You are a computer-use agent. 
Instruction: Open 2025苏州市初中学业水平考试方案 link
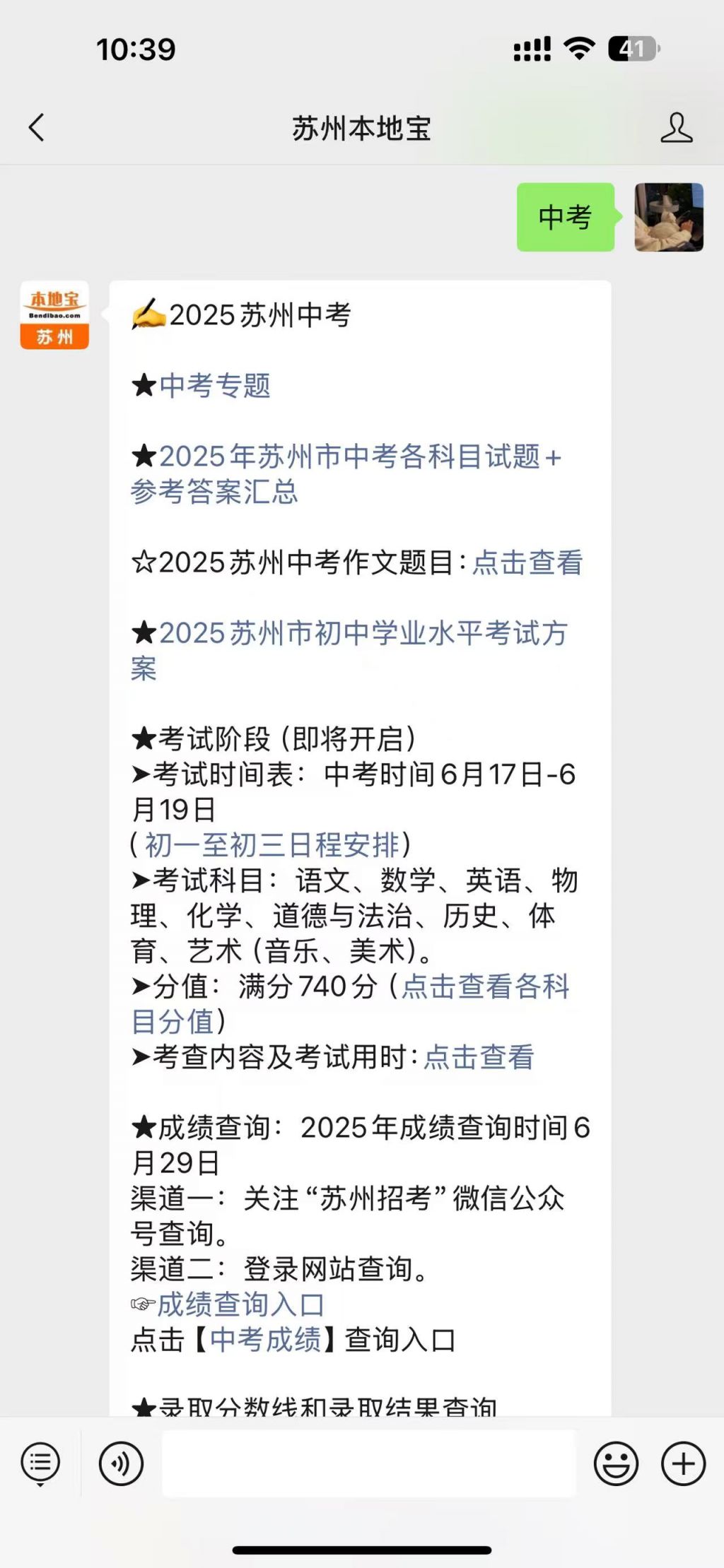pyautogui.click(x=362, y=634)
